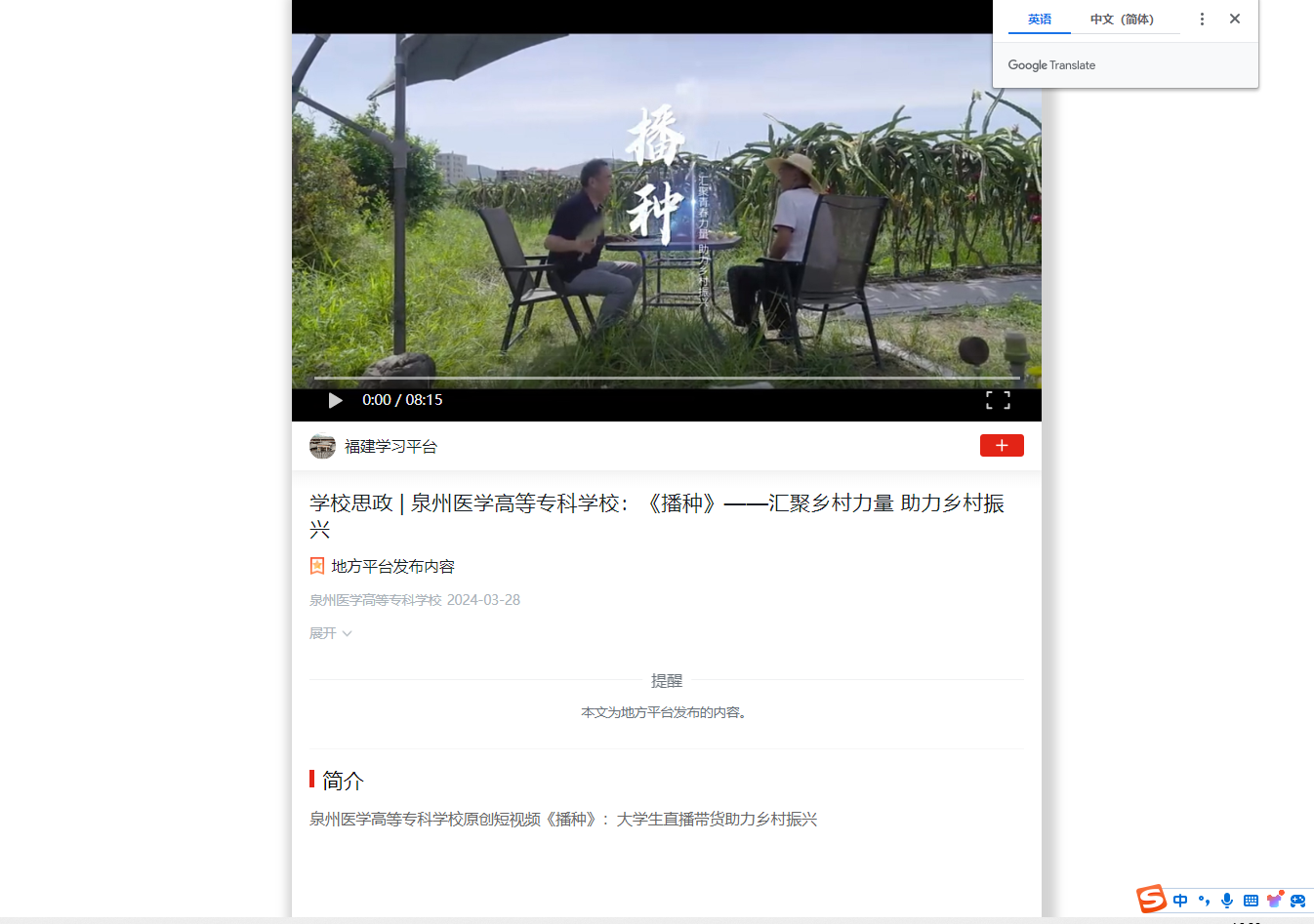Activate the IME voice input microphone
The image size is (1314, 924).
tap(1227, 901)
